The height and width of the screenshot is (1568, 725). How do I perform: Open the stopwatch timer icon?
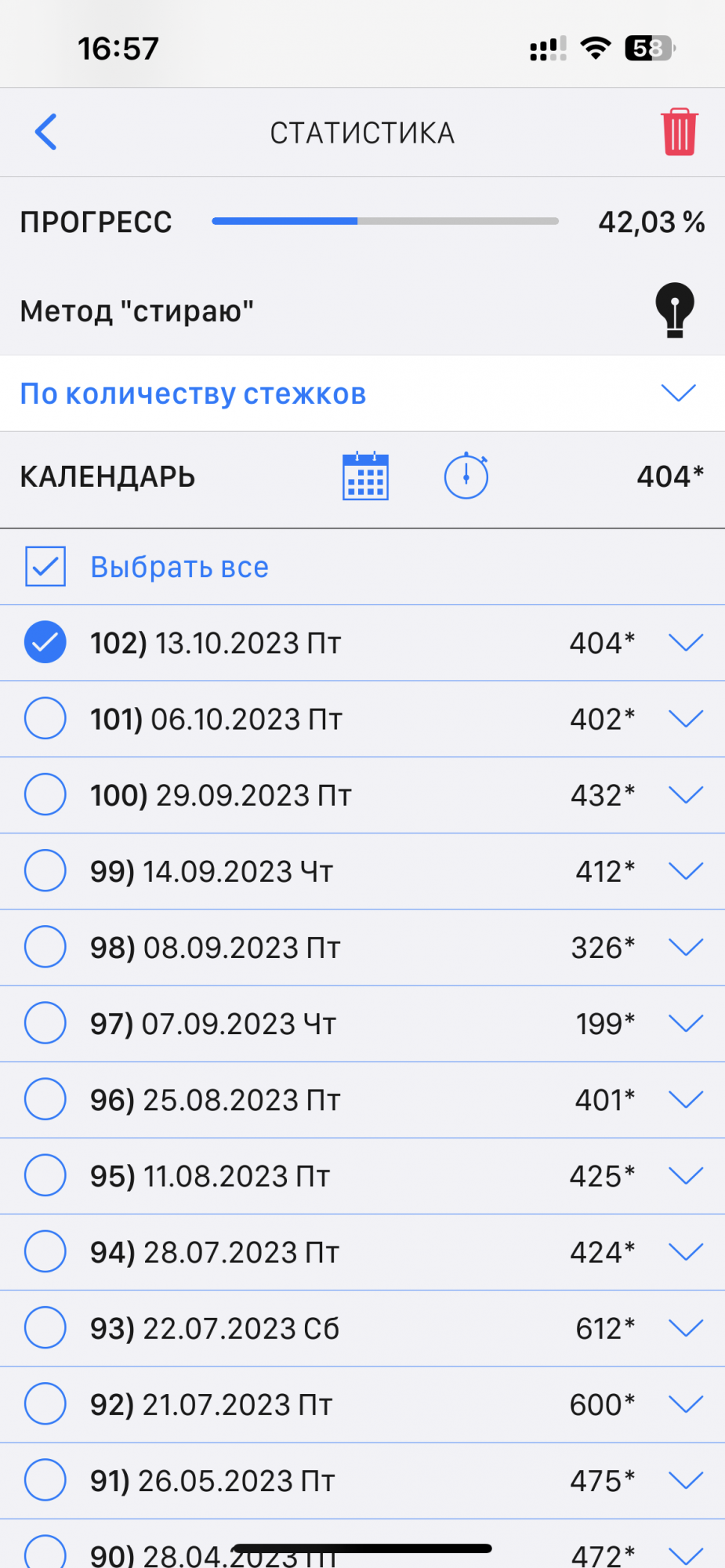point(466,476)
